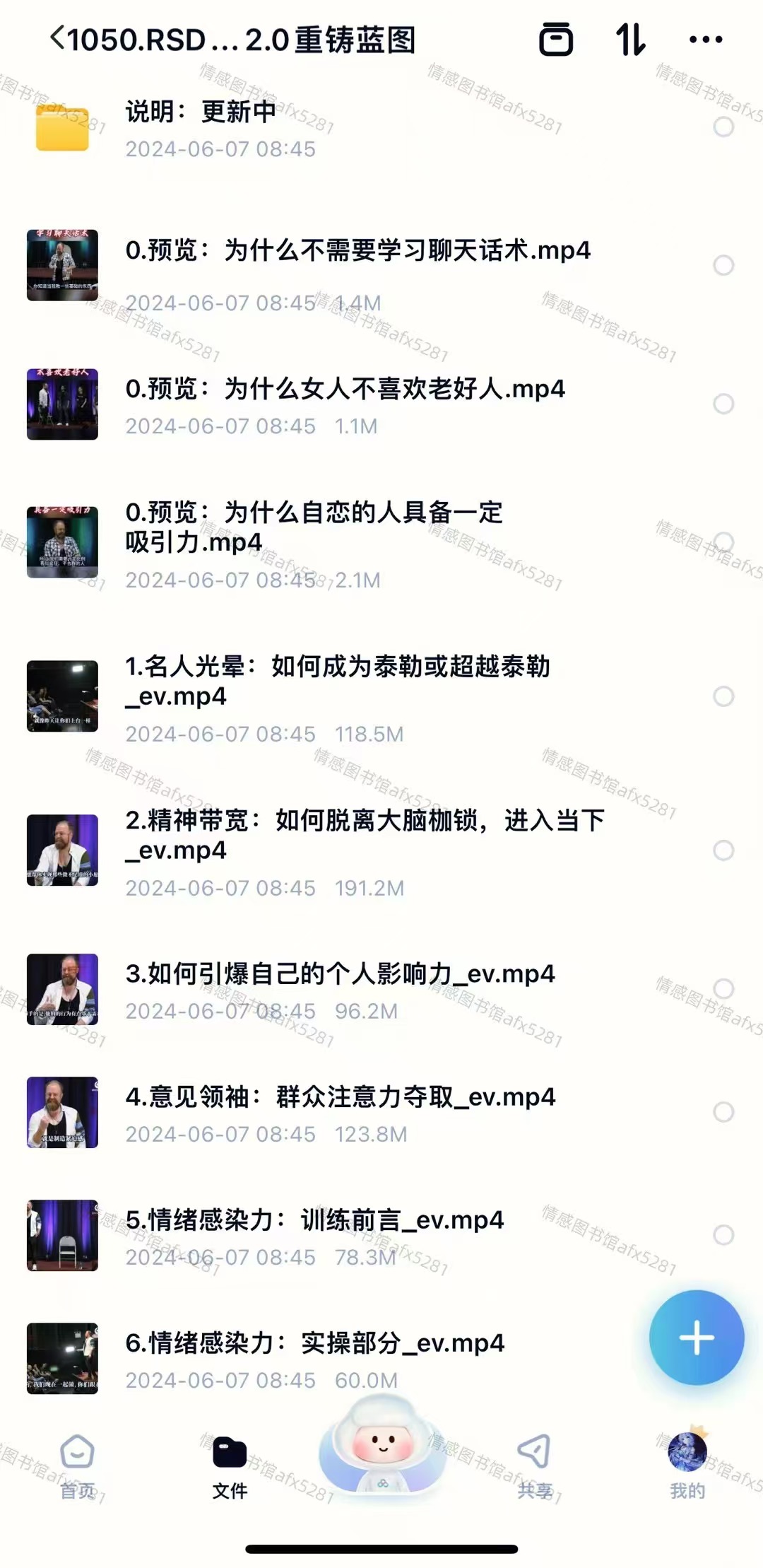This screenshot has width=763, height=1568.
Task: Open 1.名人光晕 video file
Action: click(x=337, y=681)
